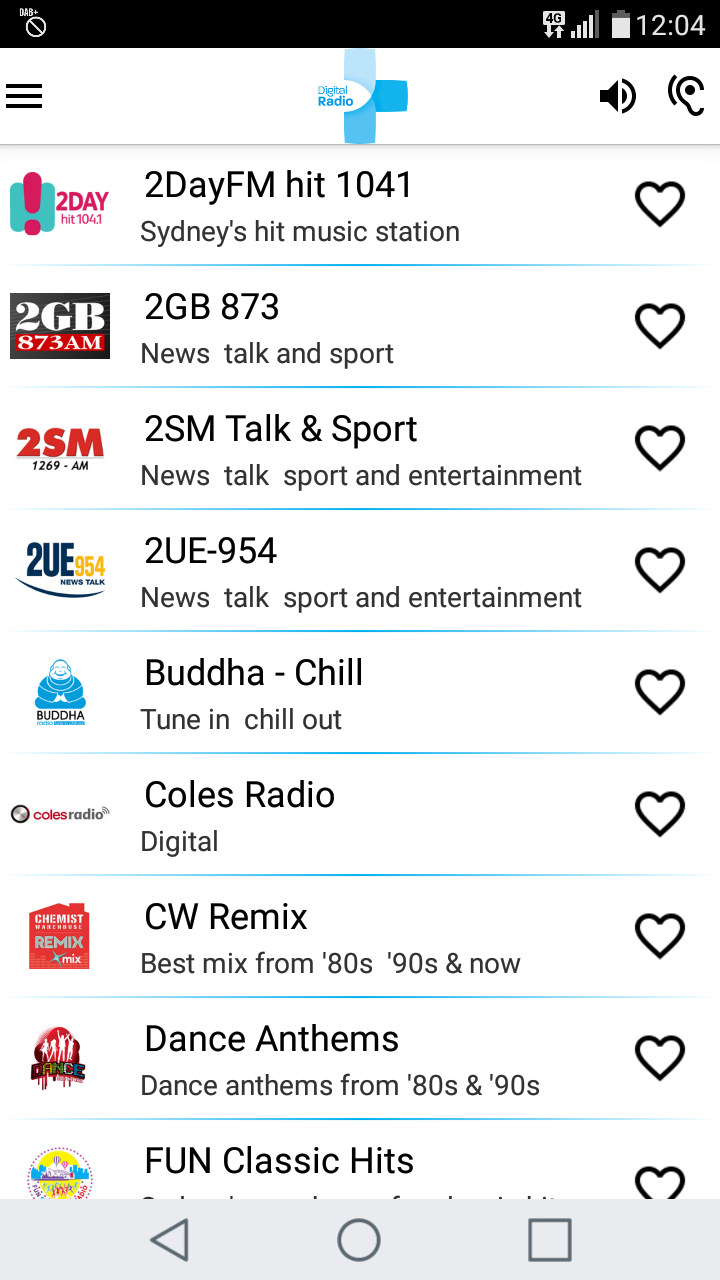
Task: Like the Buddha - Chill station
Action: click(x=660, y=692)
